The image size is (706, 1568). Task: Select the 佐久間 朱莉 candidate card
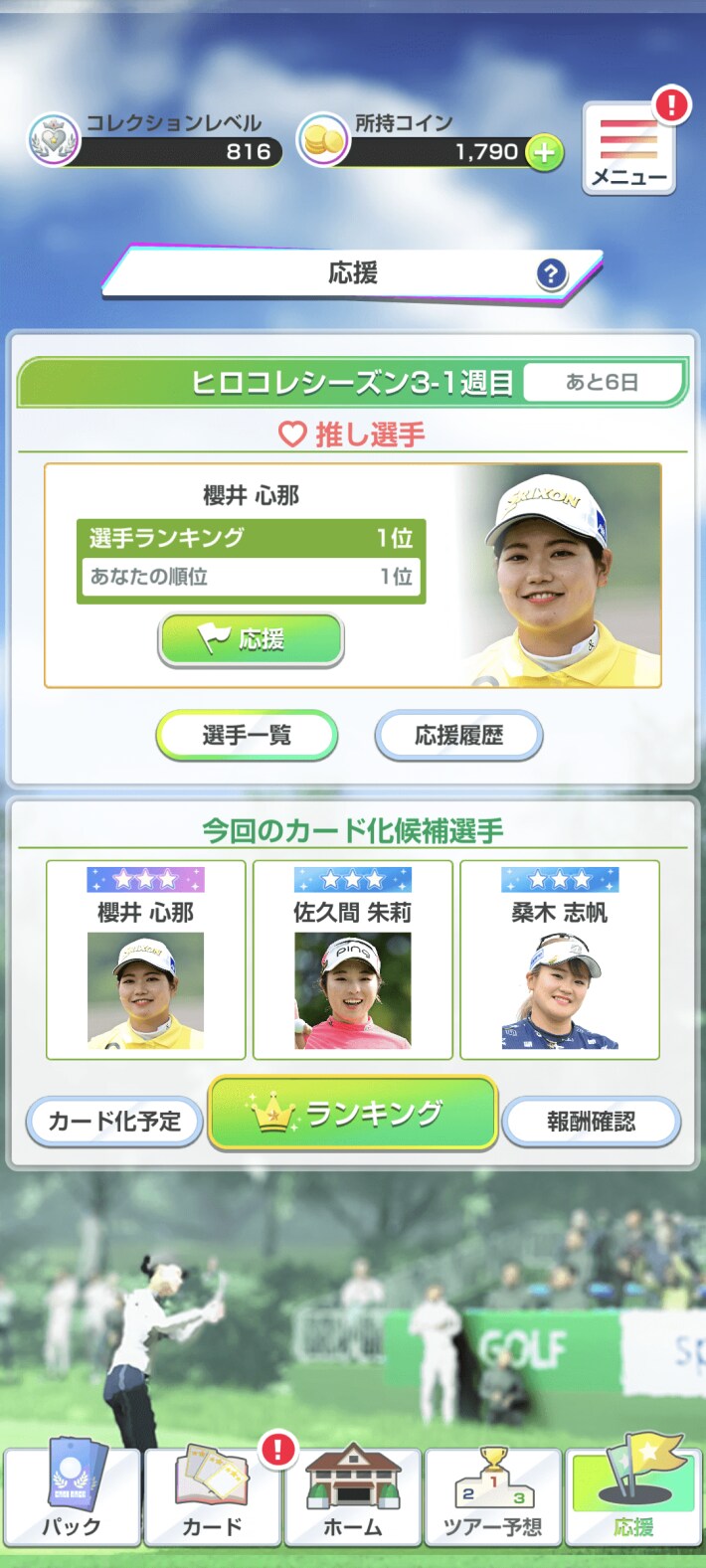352,959
